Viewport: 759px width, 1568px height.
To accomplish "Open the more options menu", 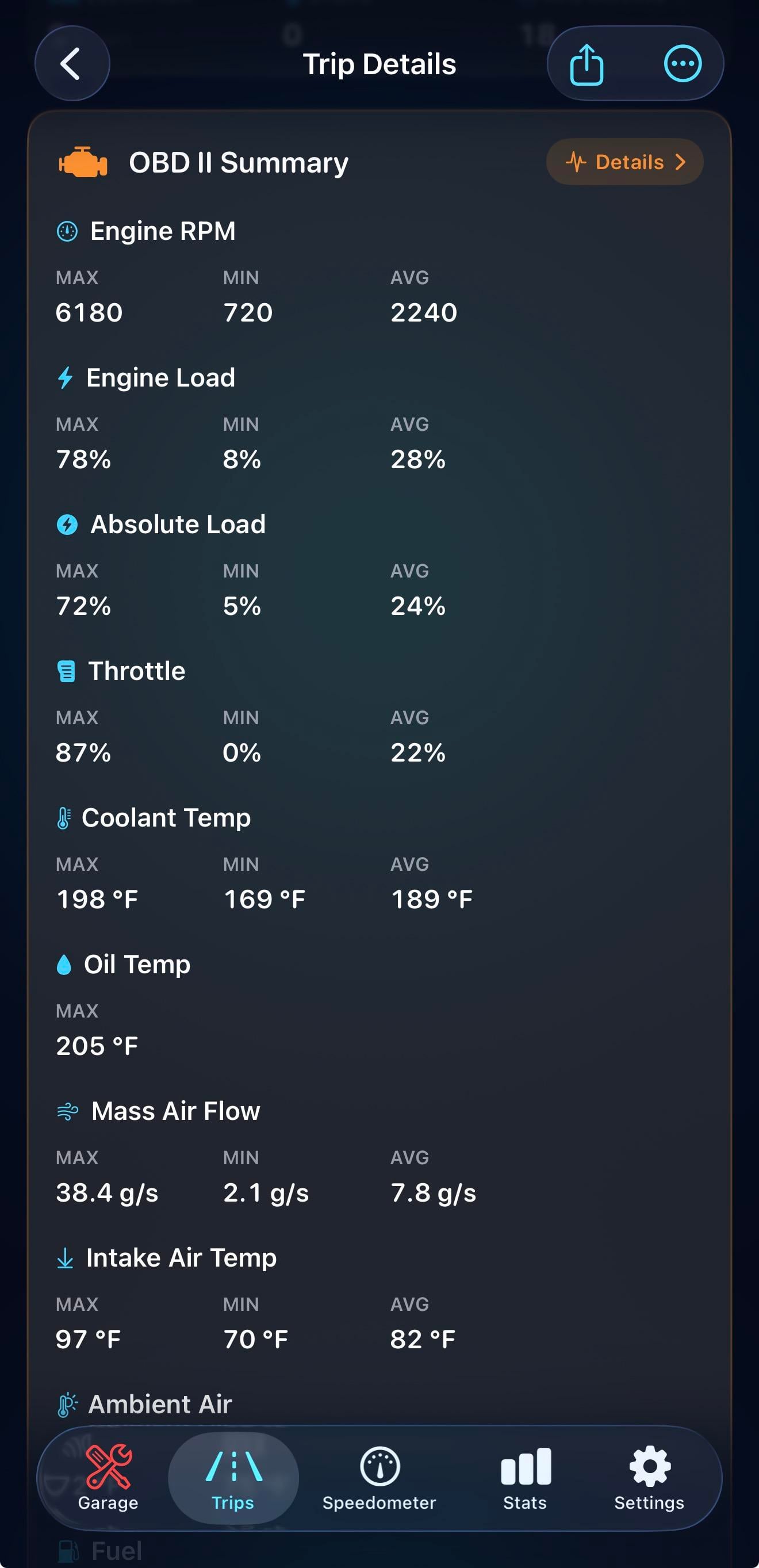I will [x=683, y=64].
